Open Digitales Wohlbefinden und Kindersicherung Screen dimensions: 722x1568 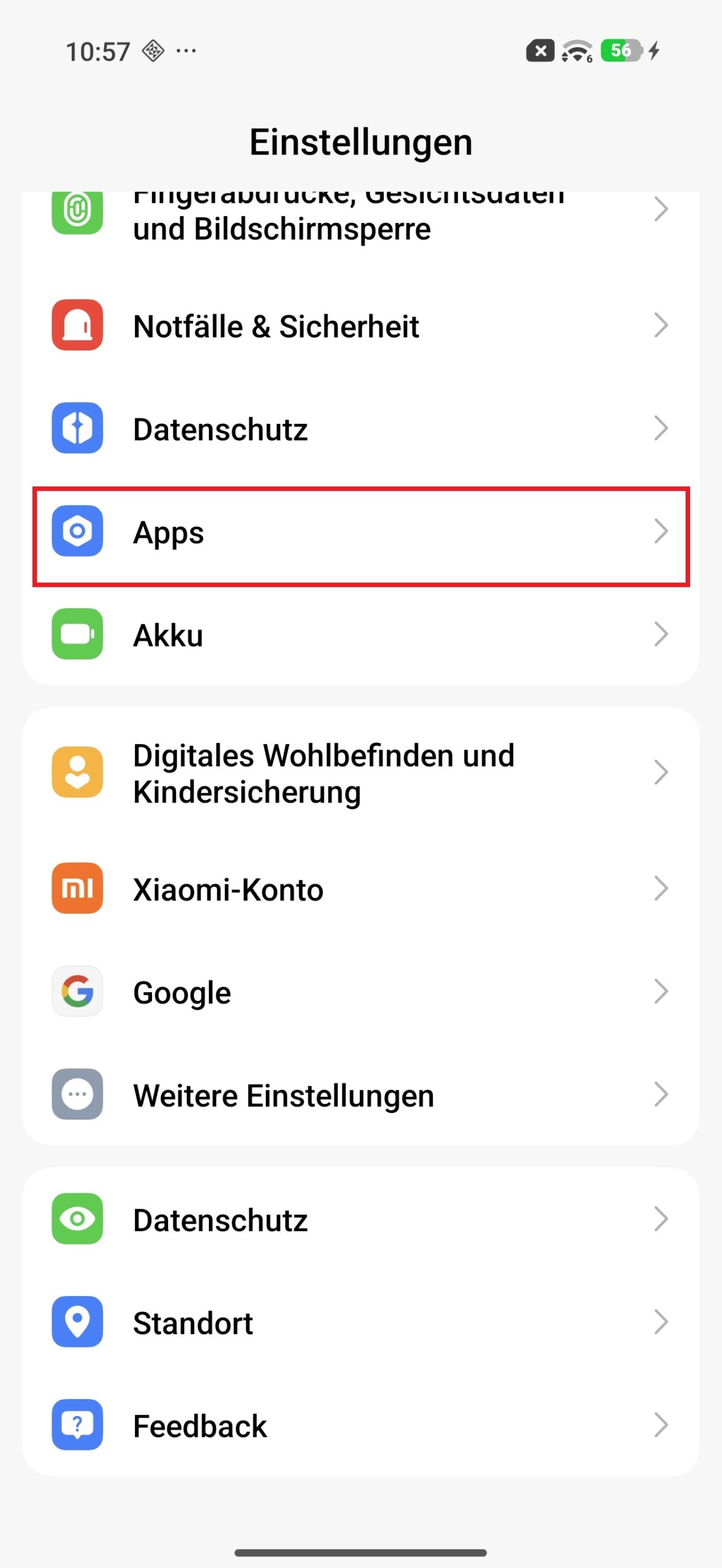click(360, 773)
